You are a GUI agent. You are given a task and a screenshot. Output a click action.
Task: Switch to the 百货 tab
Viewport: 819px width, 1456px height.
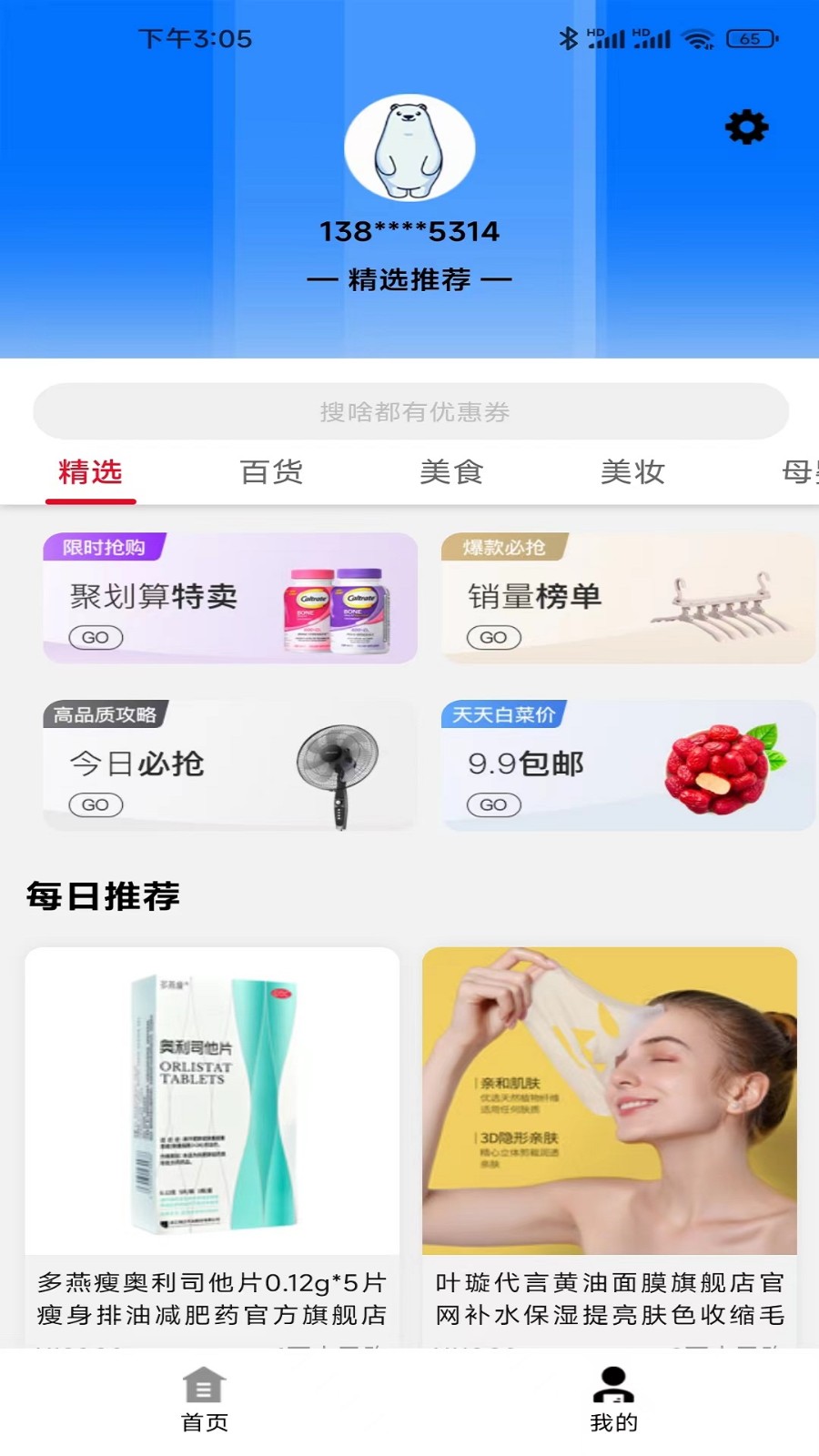coord(271,472)
